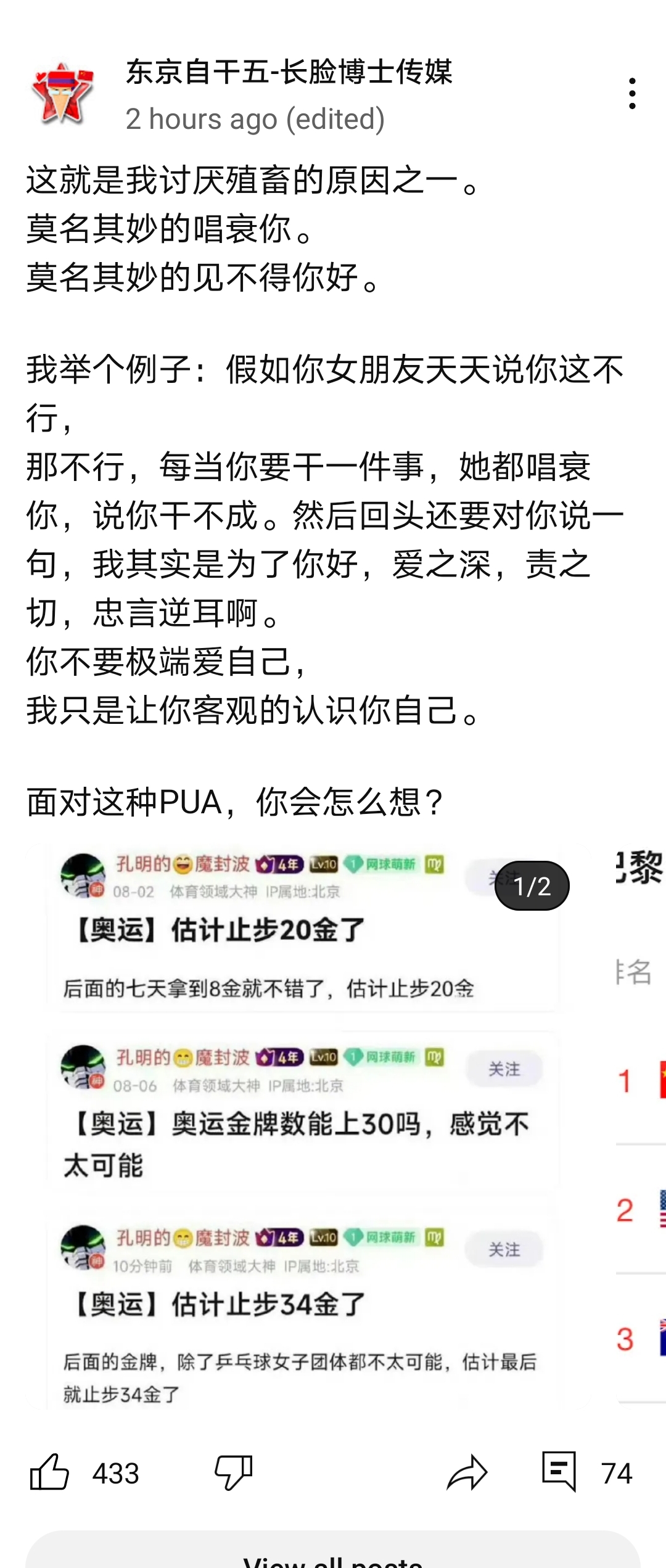Open 东京自干五-长脸博士传媒 channel avatar
This screenshot has width=666, height=1568.
62,94
